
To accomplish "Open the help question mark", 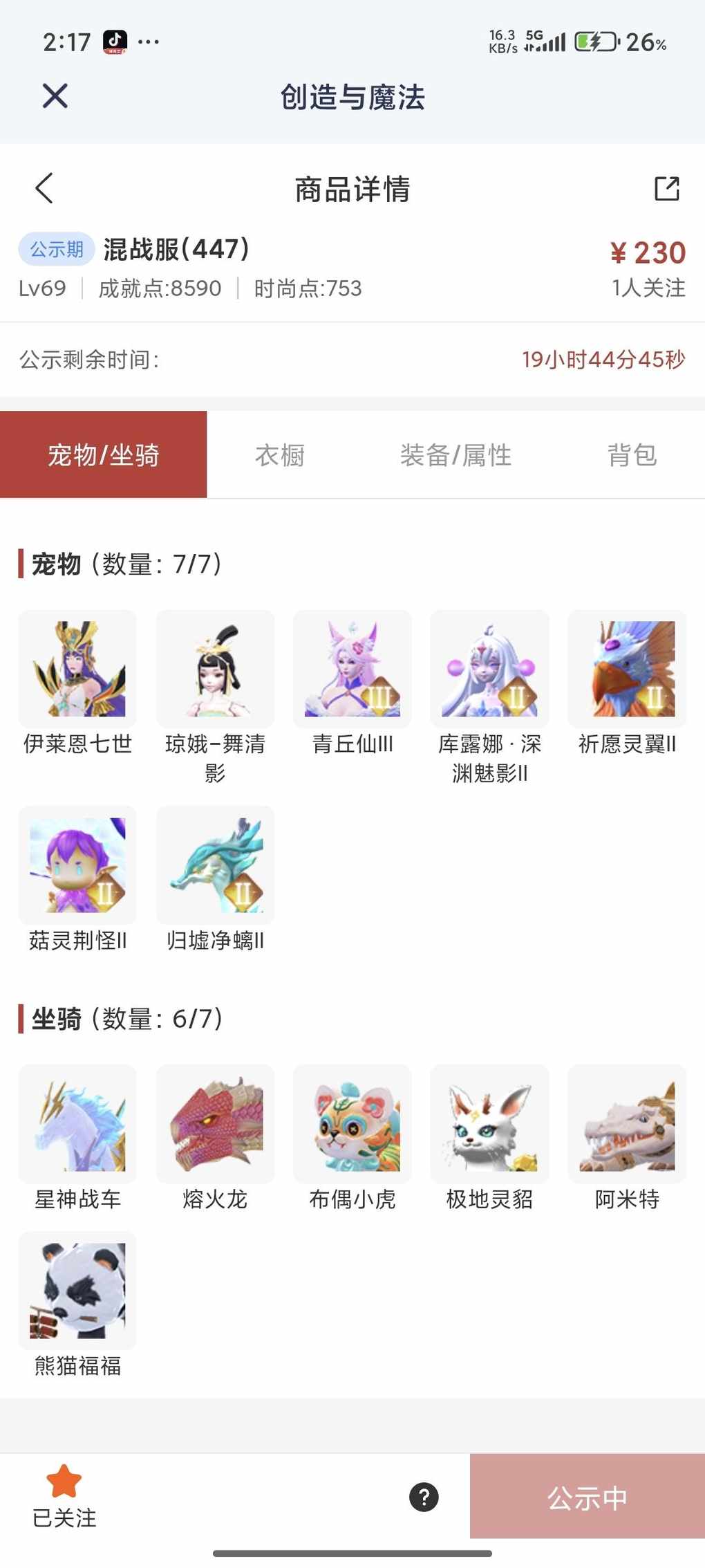I will click(424, 1497).
